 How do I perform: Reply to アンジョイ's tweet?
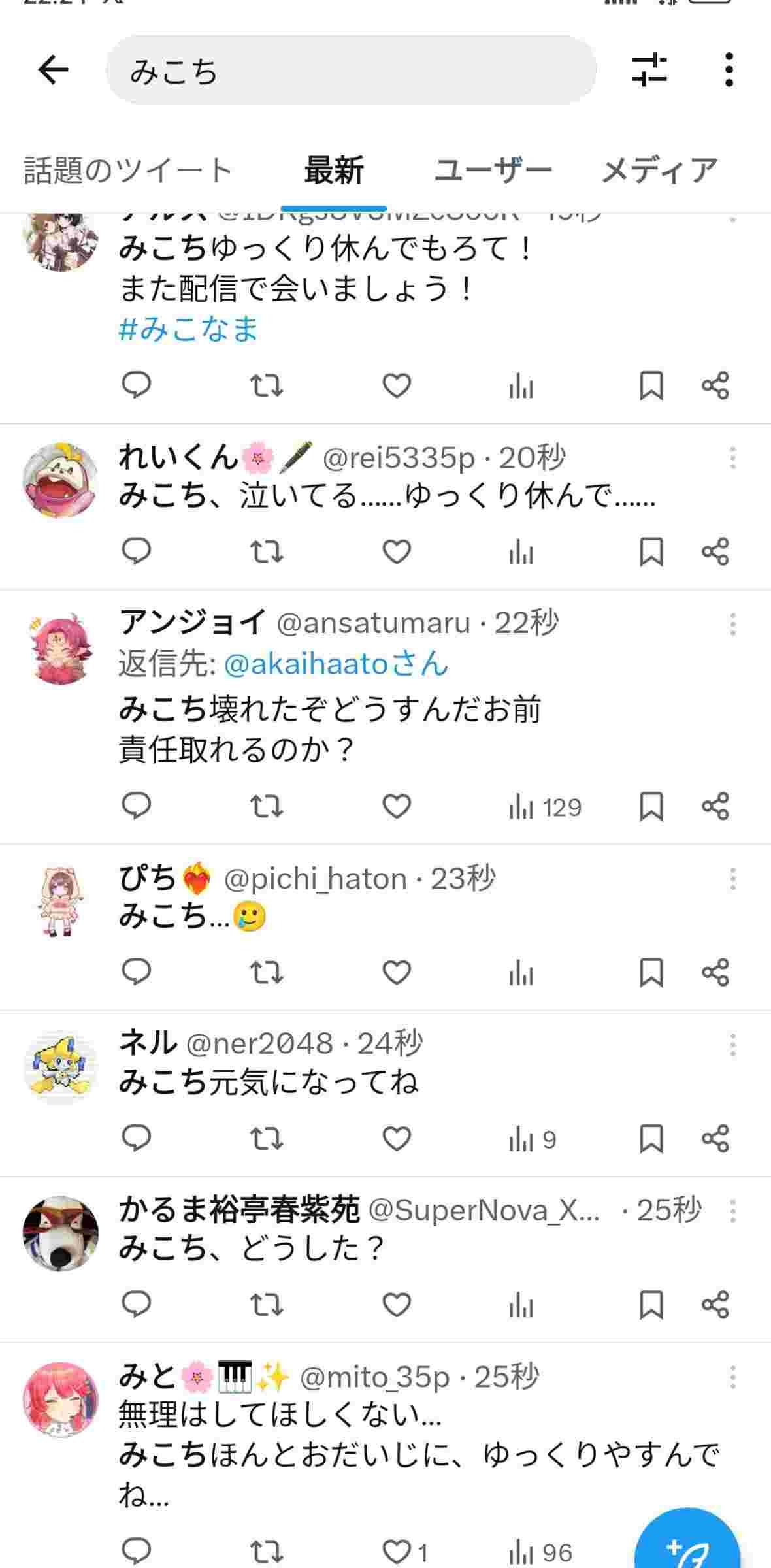tap(137, 806)
